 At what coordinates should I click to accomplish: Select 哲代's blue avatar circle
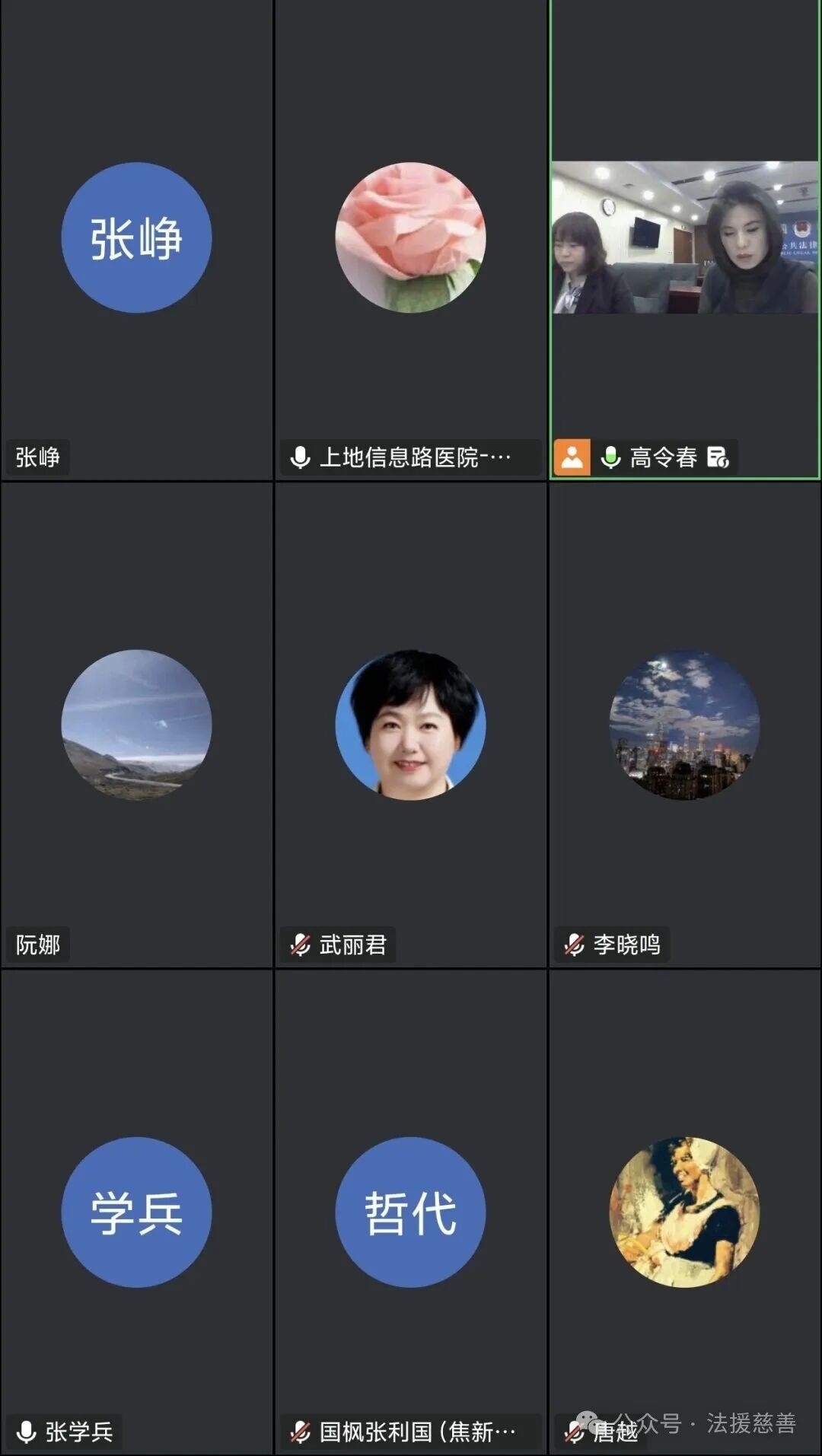(x=411, y=1213)
